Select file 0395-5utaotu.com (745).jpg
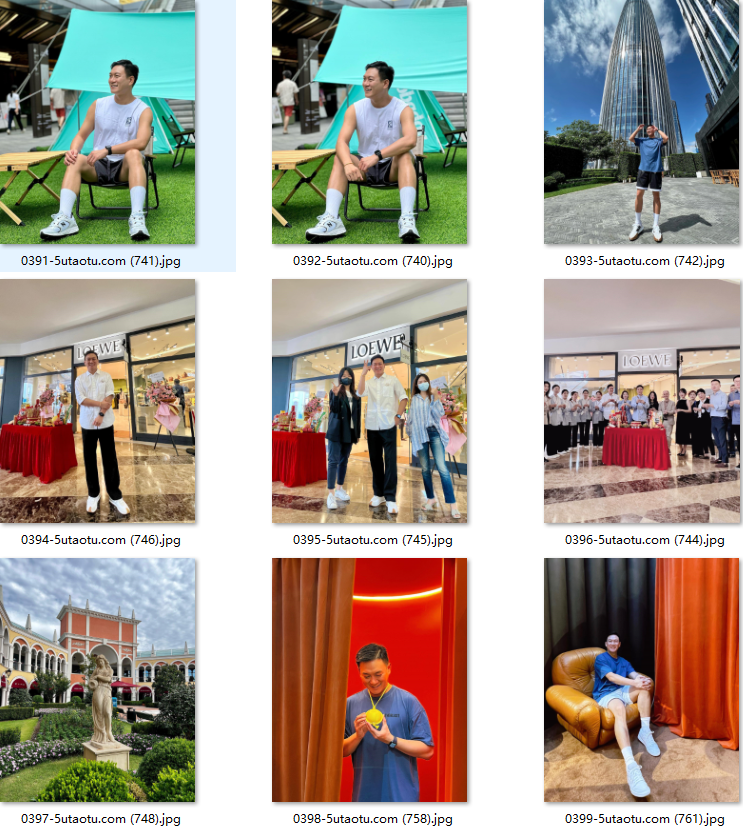The width and height of the screenshot is (743, 827). point(369,401)
